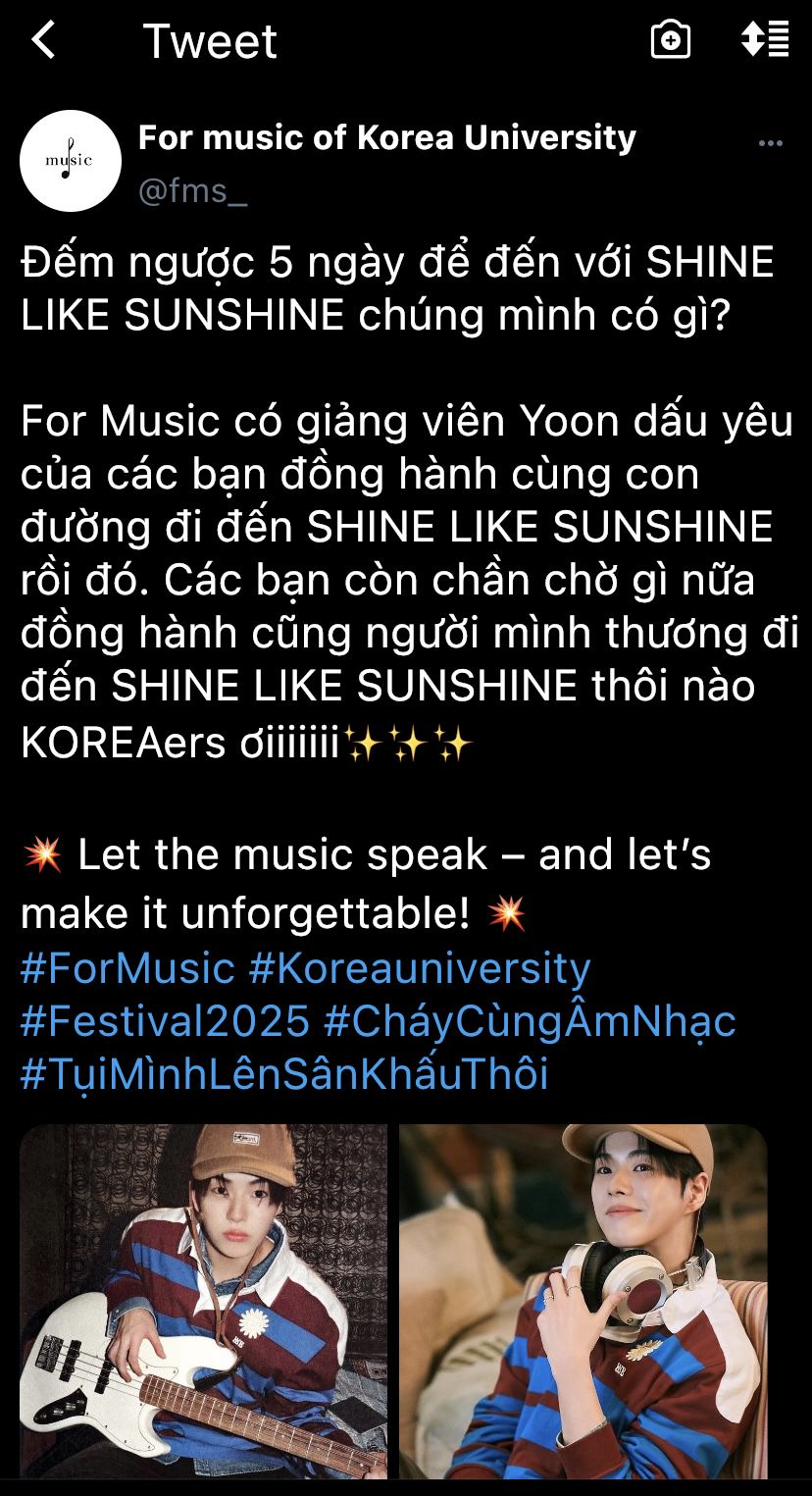Open the #ForMusic hashtag
The height and width of the screenshot is (1496, 812).
click(x=127, y=968)
